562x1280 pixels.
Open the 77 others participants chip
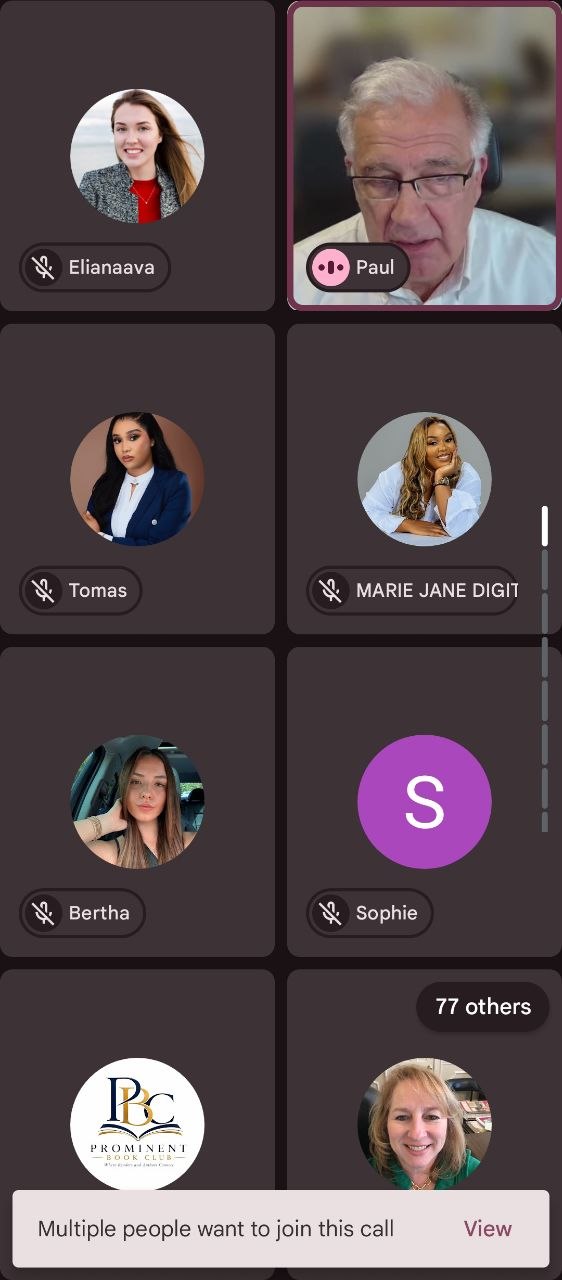[483, 1006]
